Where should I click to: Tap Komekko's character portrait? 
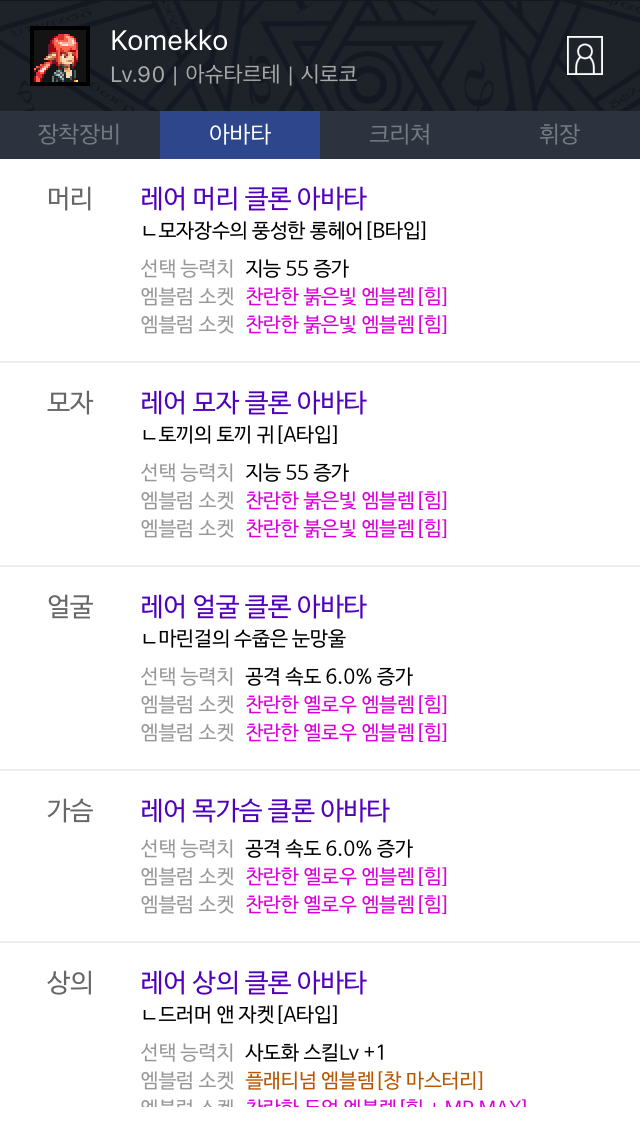tap(59, 55)
